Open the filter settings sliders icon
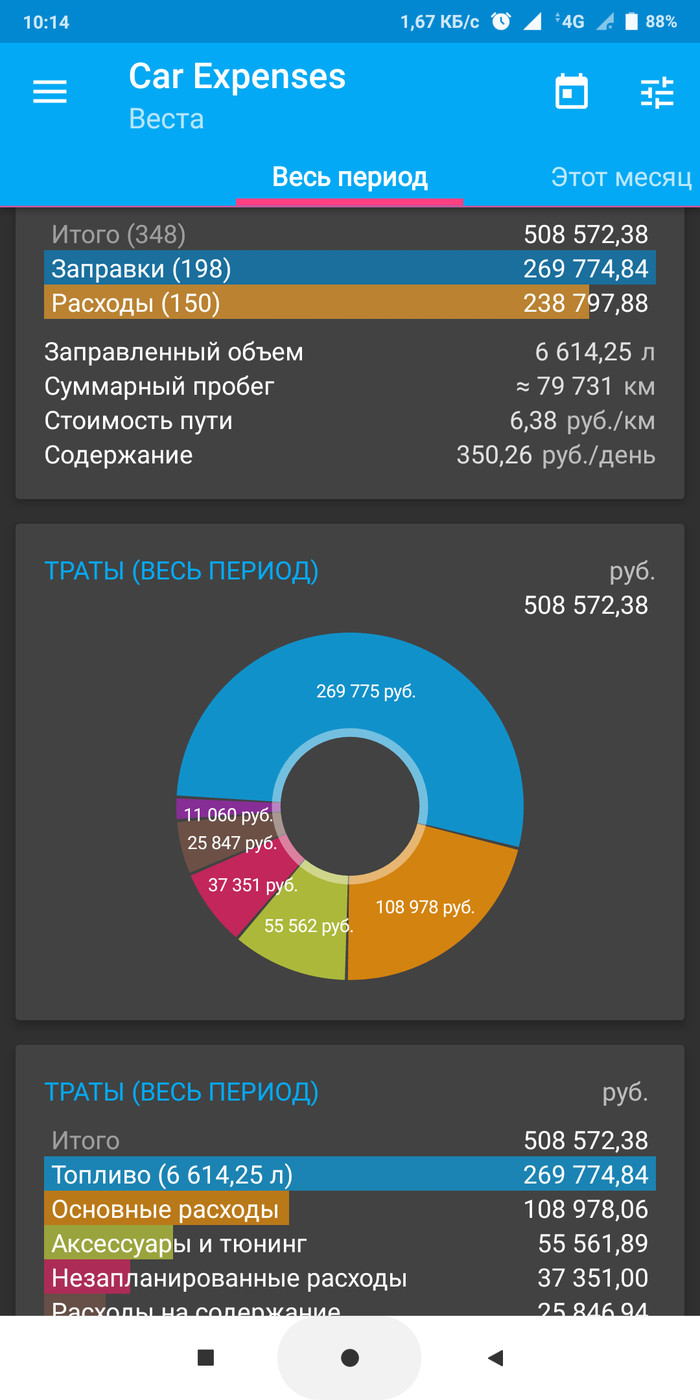Screen dimensions: 700x1400 657,92
